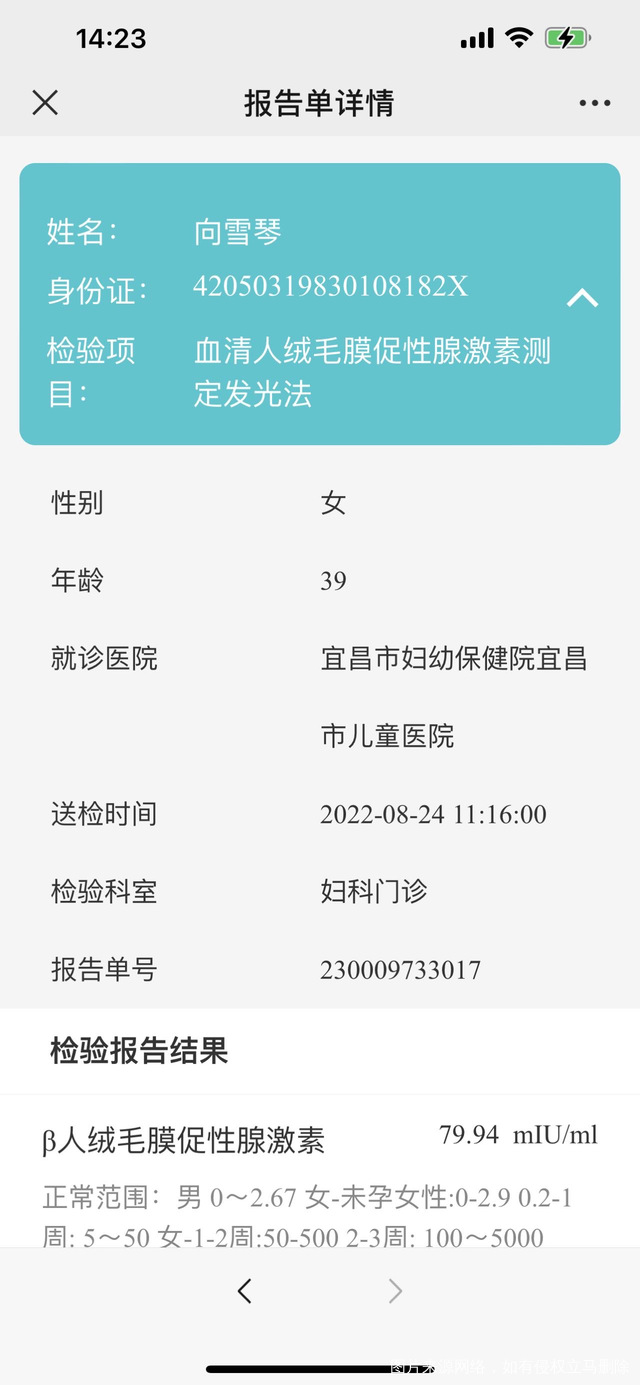Go back with the bottom left arrow
Viewport: 640px width, 1385px height.
[245, 1291]
